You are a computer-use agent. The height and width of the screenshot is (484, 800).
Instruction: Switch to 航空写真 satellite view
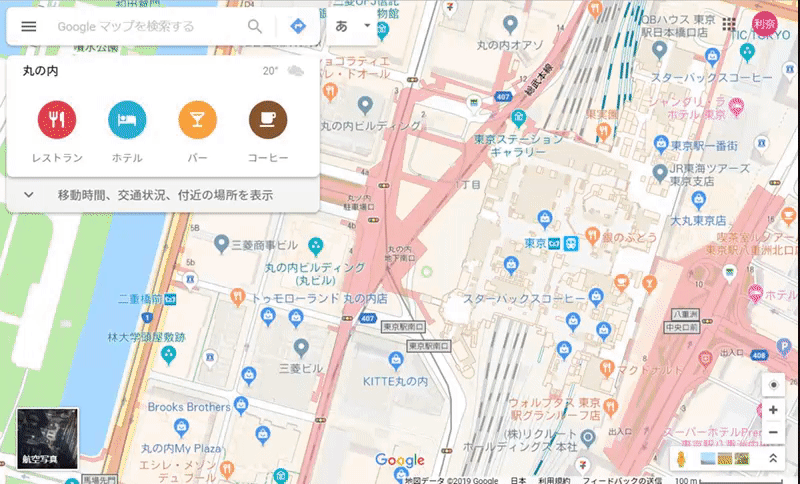click(x=47, y=439)
